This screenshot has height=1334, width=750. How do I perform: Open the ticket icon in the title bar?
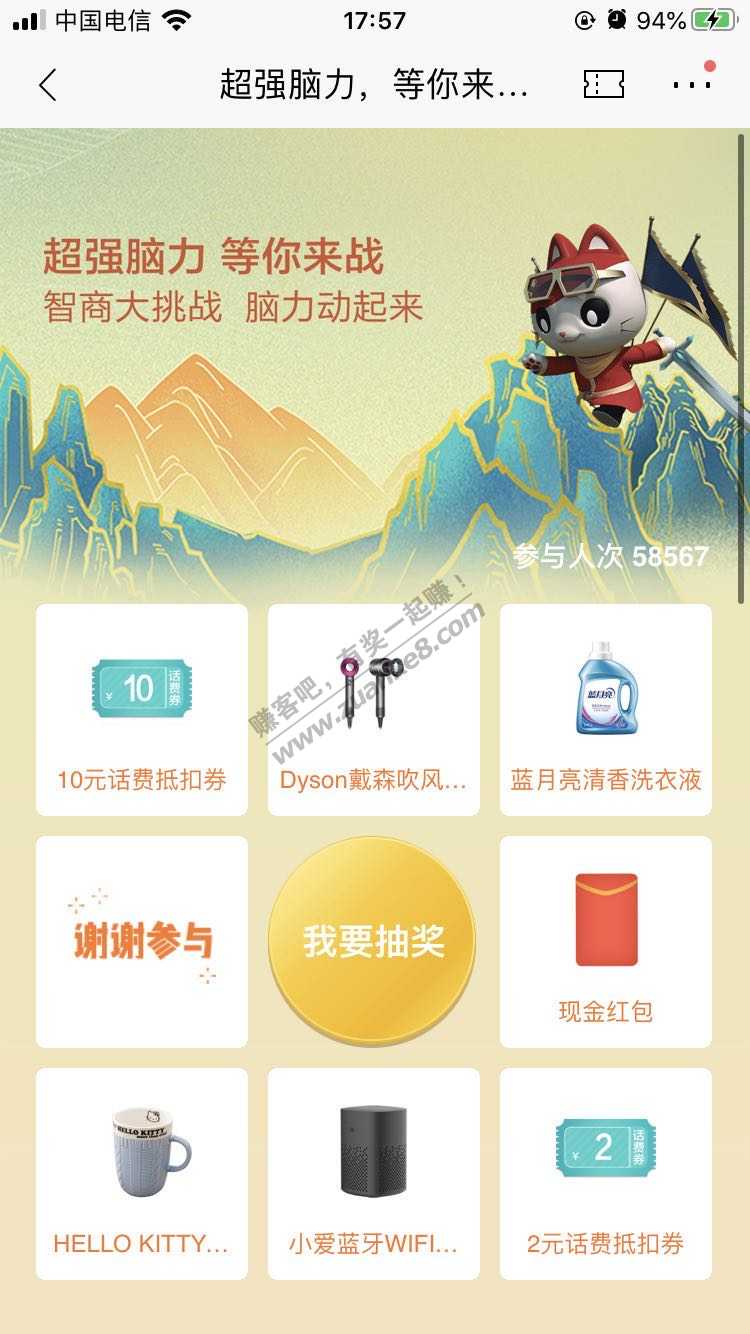603,85
